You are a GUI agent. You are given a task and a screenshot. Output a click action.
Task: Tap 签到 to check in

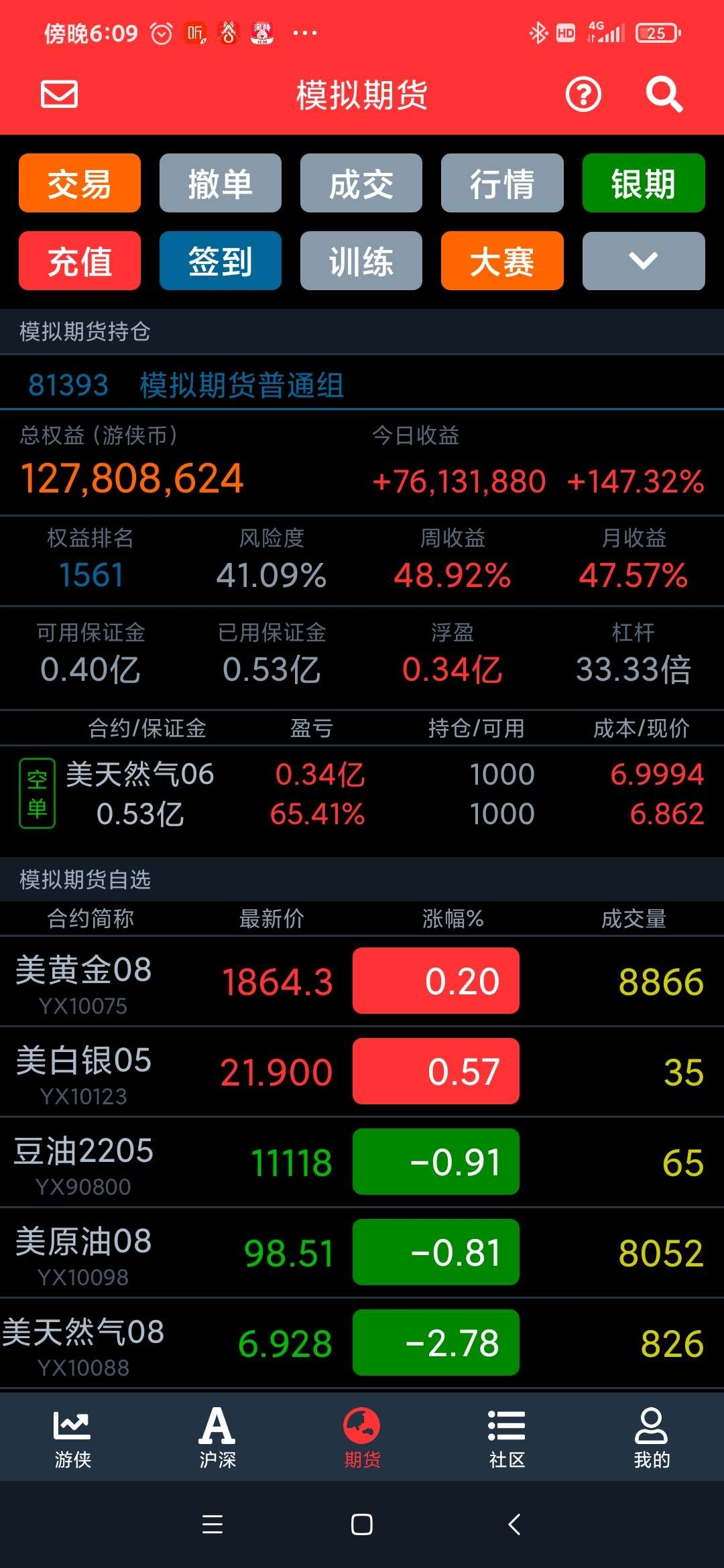pyautogui.click(x=221, y=261)
